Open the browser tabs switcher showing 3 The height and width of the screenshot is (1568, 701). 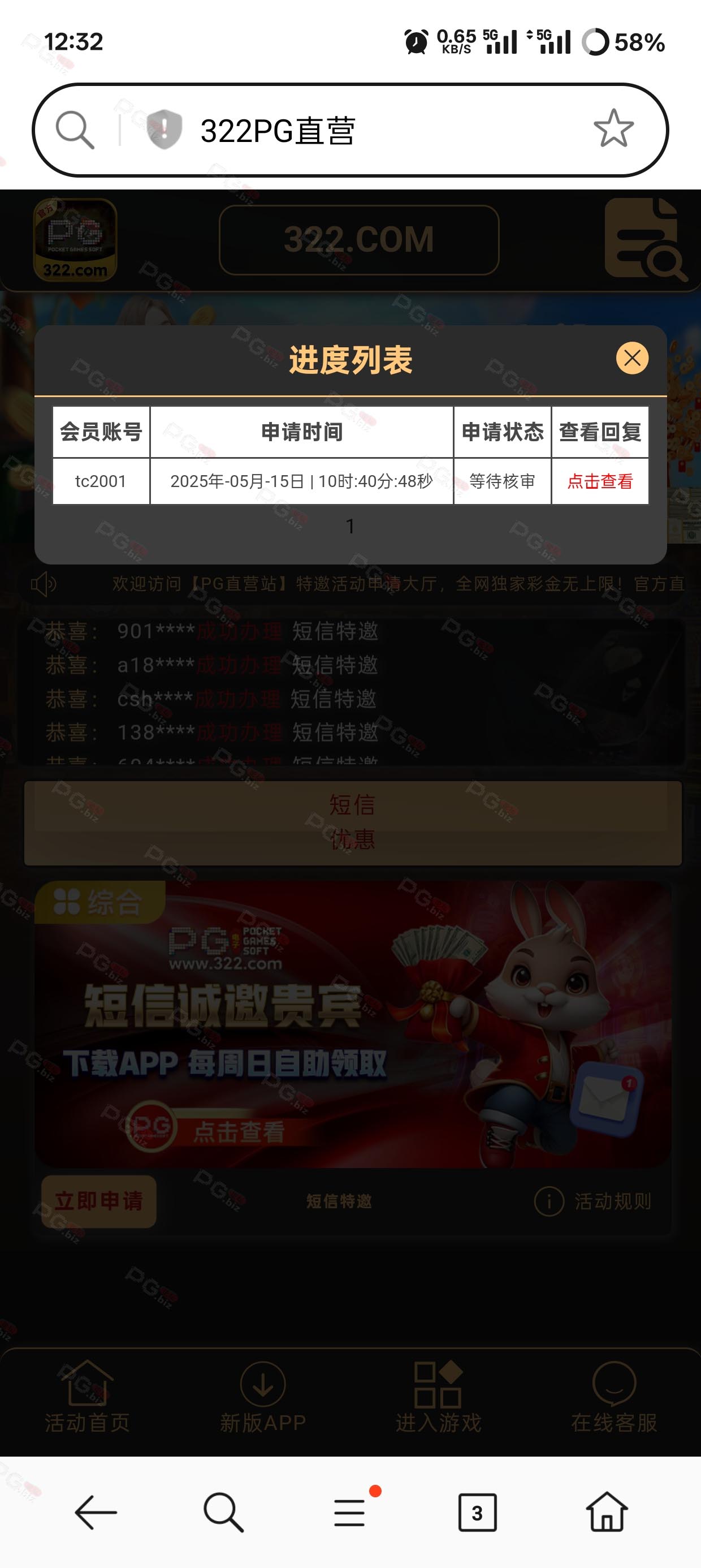pyautogui.click(x=477, y=1512)
